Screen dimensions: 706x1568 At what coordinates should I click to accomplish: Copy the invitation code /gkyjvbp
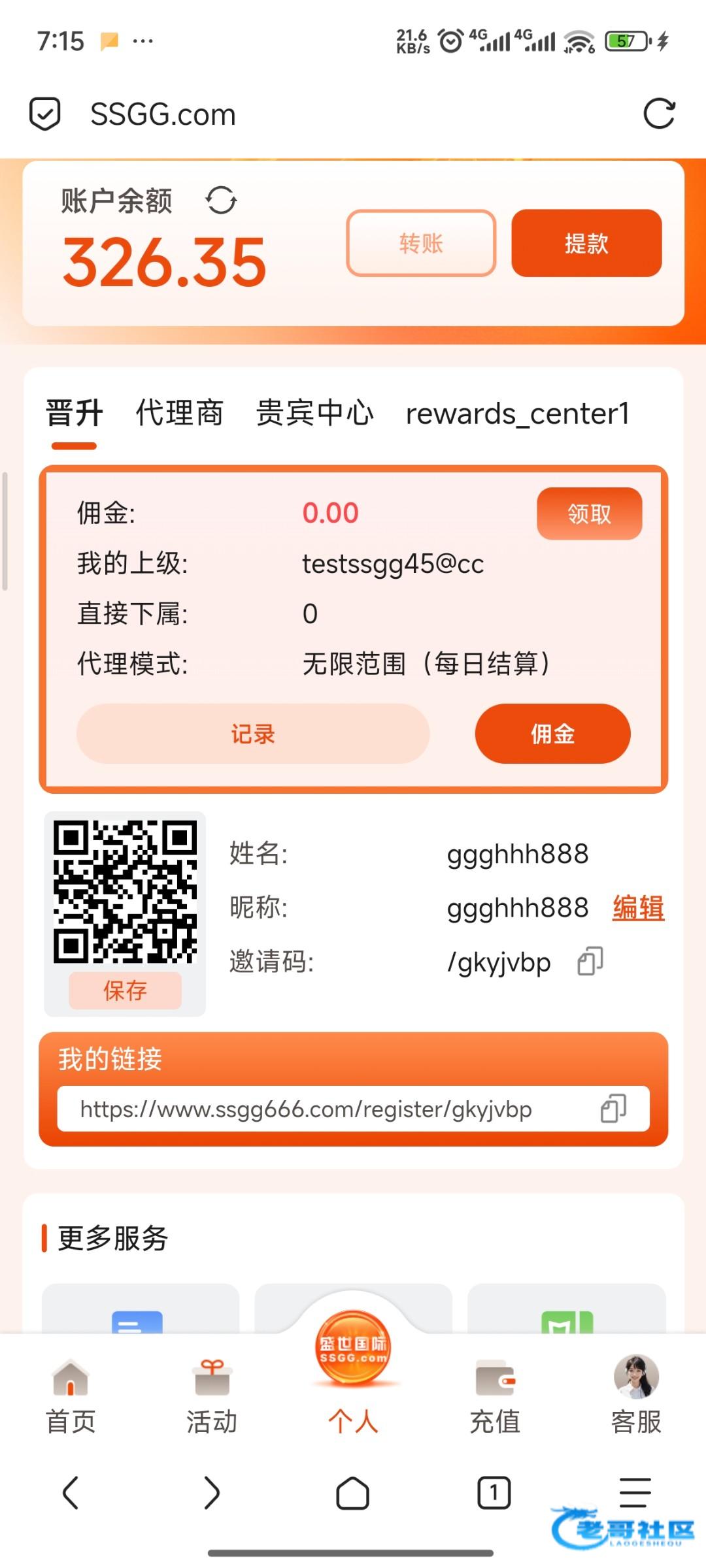[590, 962]
